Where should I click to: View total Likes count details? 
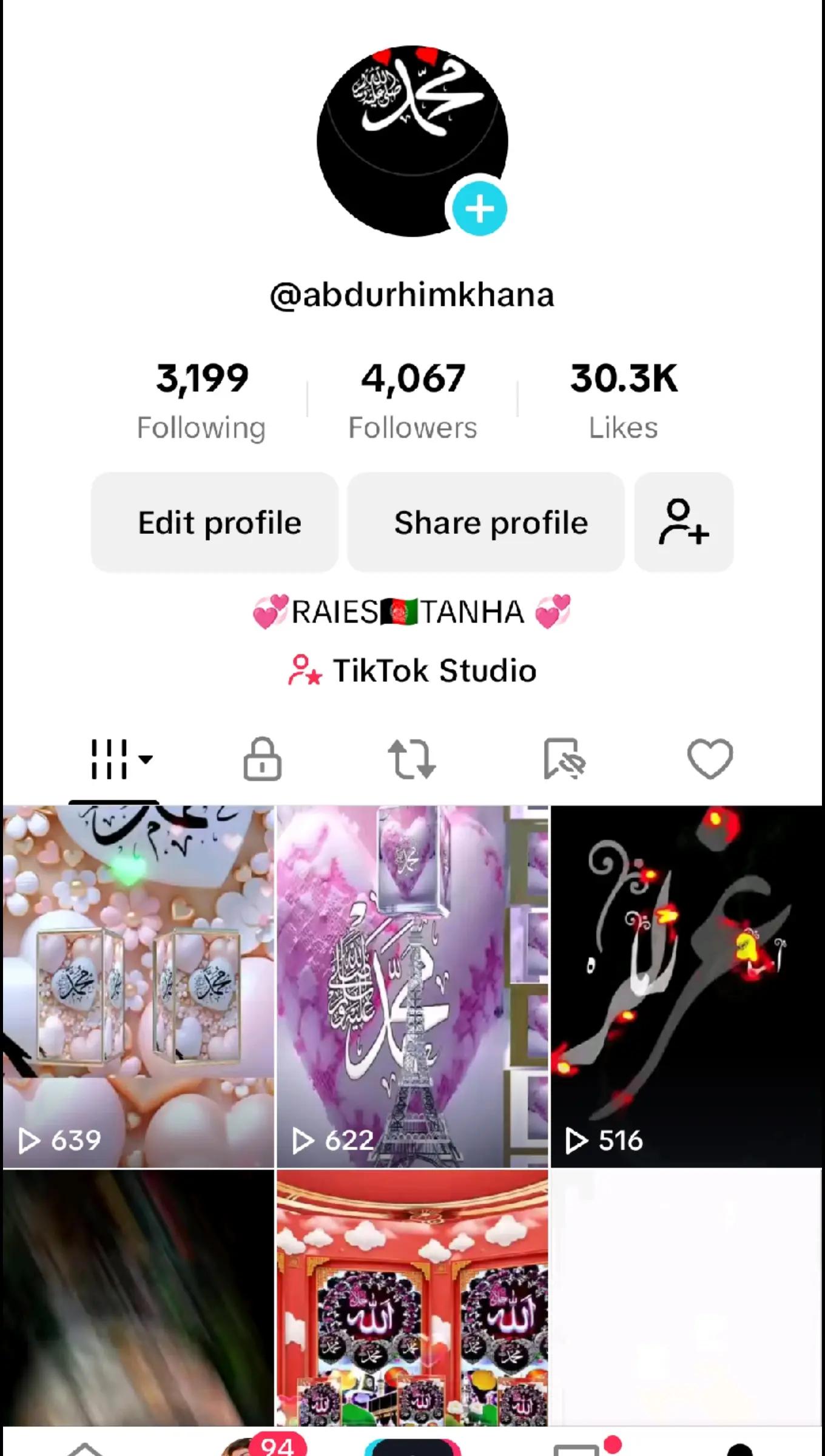(x=624, y=400)
